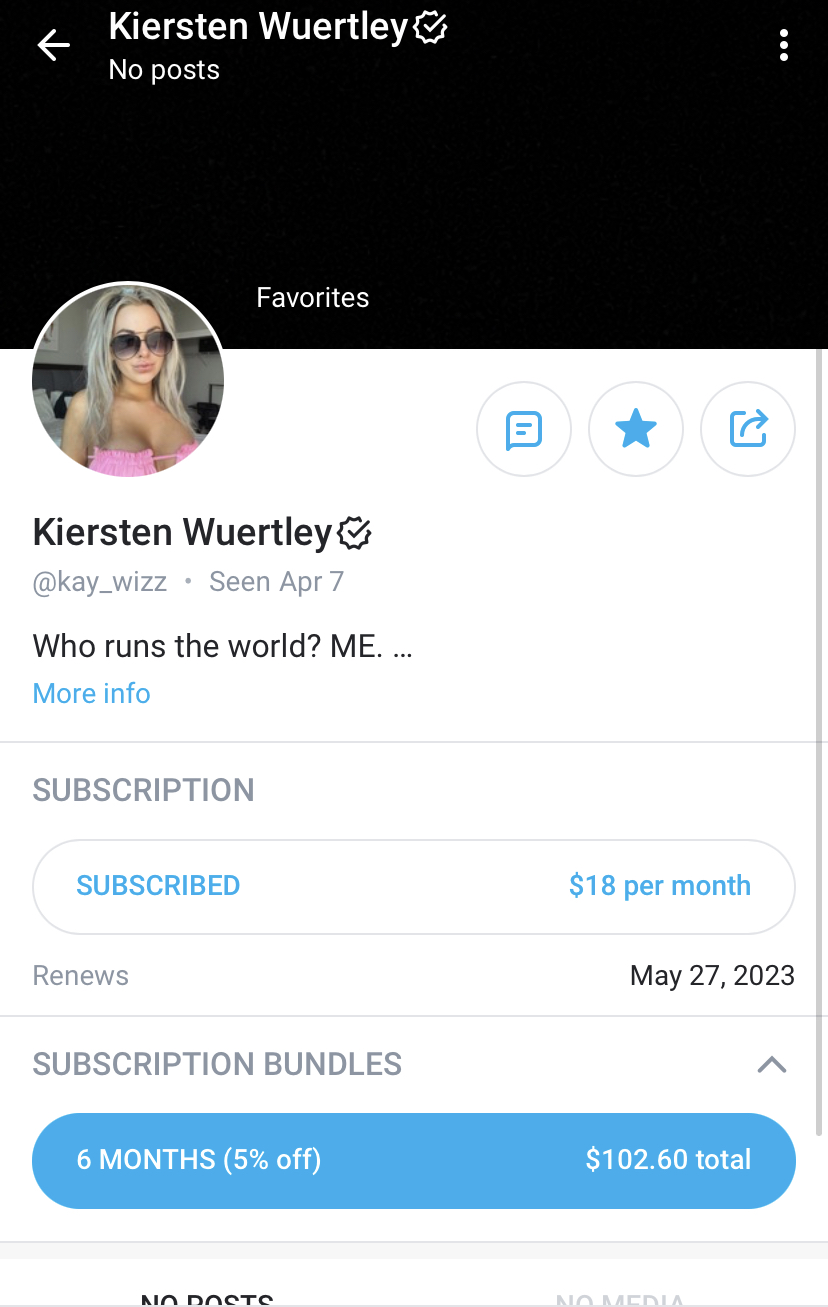Open the three-dot overflow menu

783,45
